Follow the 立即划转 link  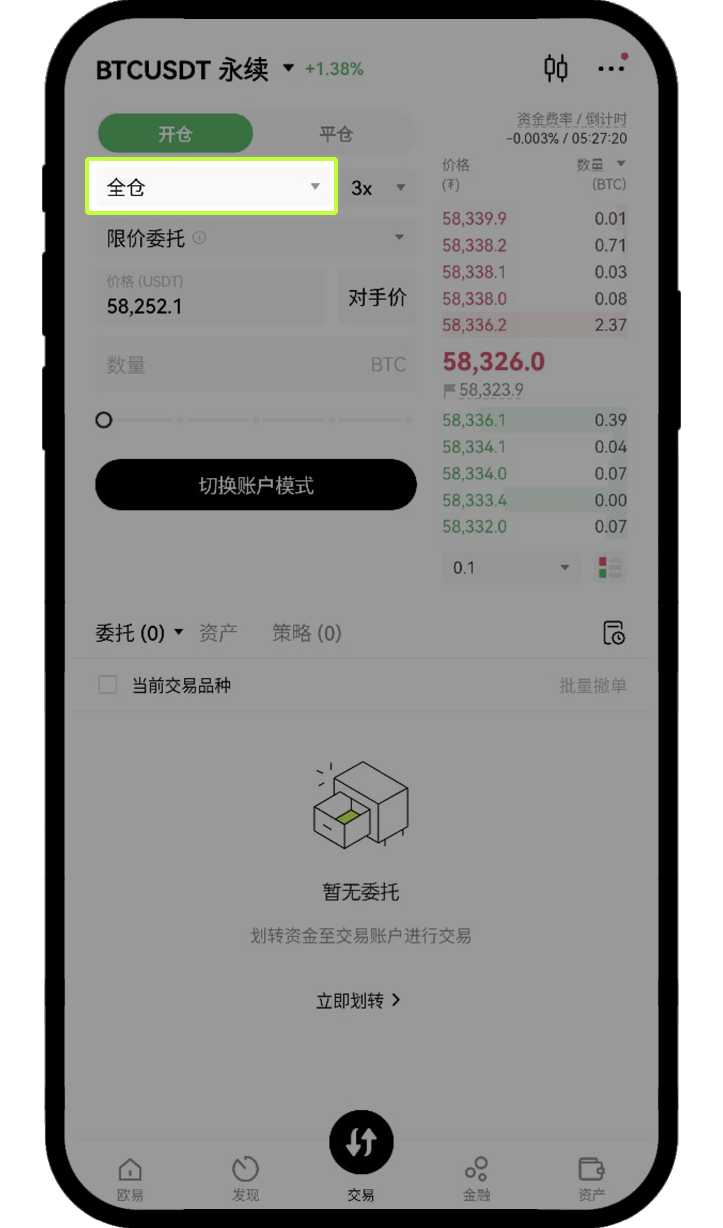[x=358, y=1000]
